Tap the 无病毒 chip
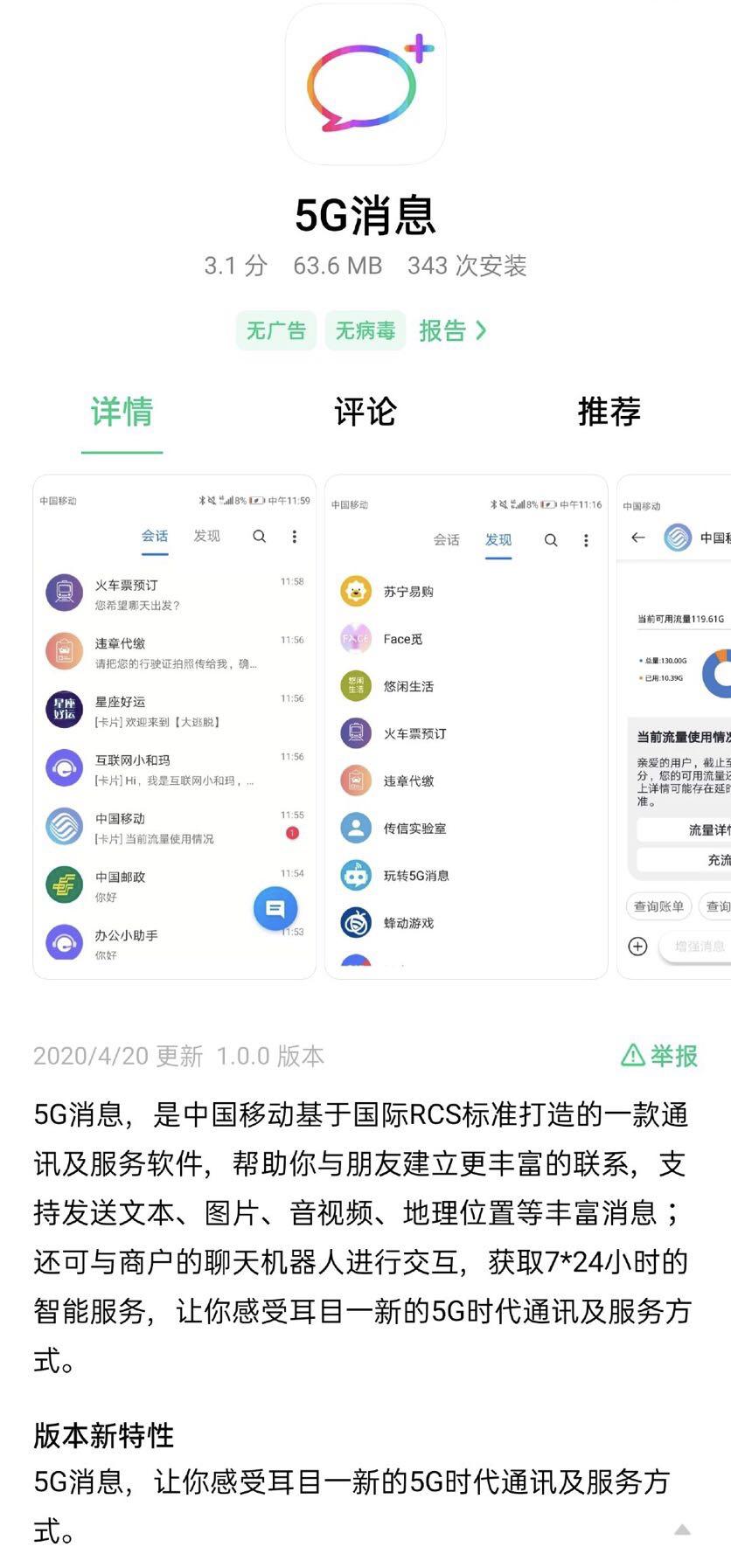Screen dimensions: 731x1568 pyautogui.click(x=365, y=330)
